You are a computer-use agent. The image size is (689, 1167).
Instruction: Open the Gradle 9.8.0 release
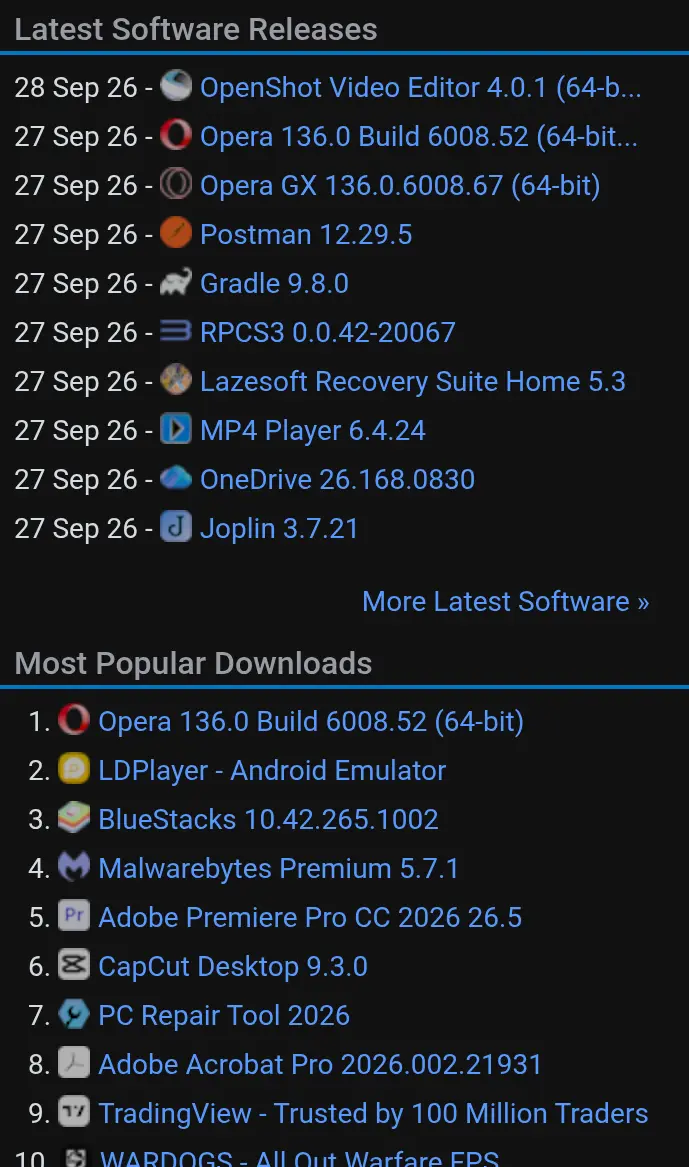coord(275,284)
